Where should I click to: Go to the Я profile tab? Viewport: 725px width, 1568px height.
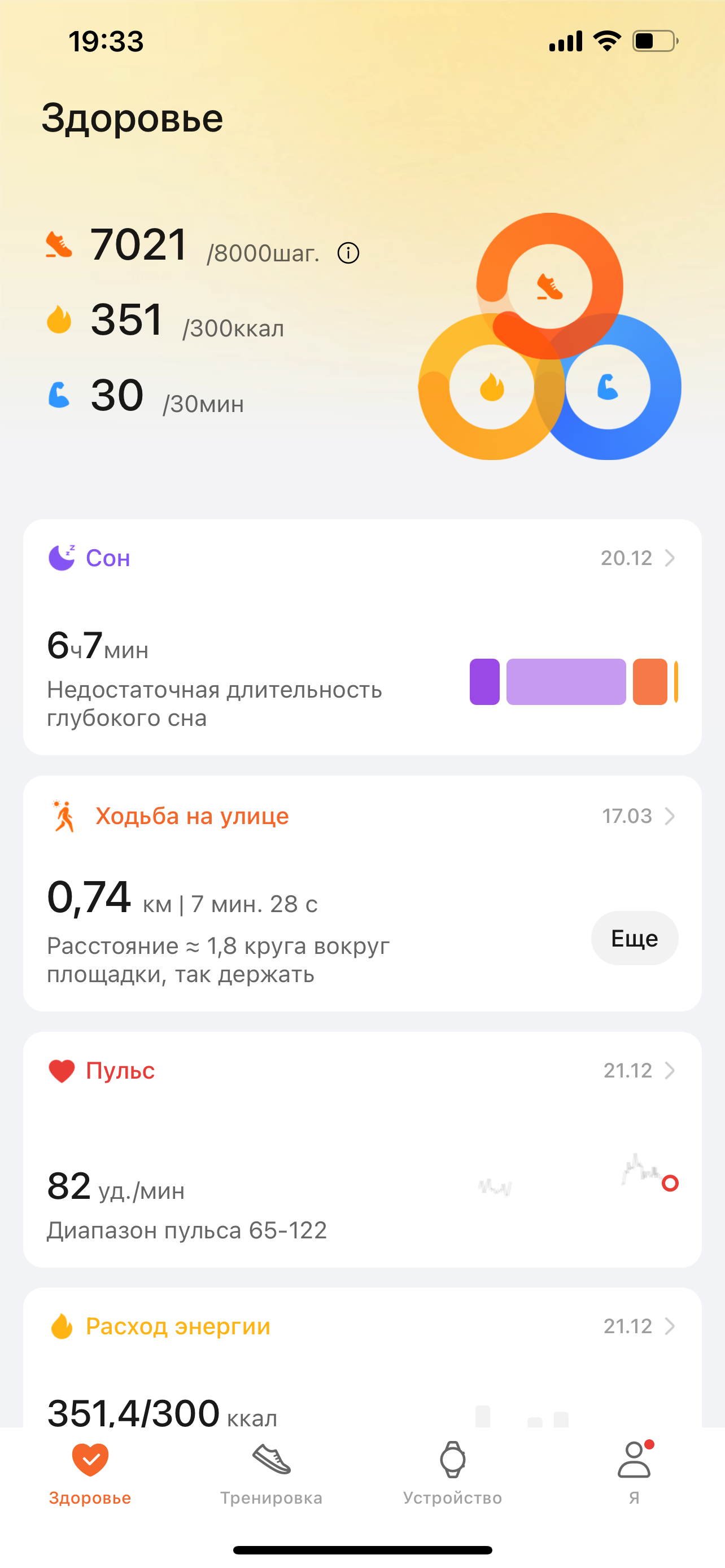point(634,1473)
